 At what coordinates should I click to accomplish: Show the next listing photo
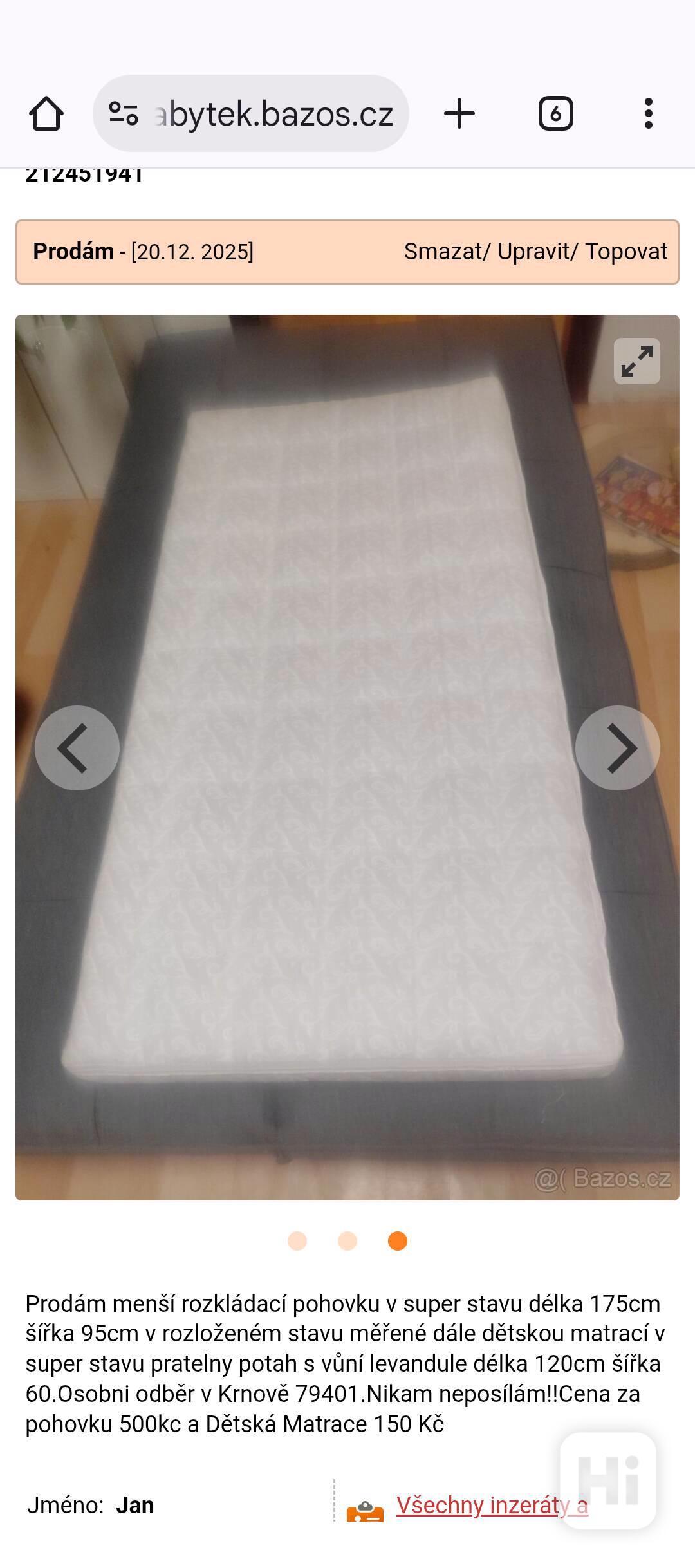(x=617, y=748)
